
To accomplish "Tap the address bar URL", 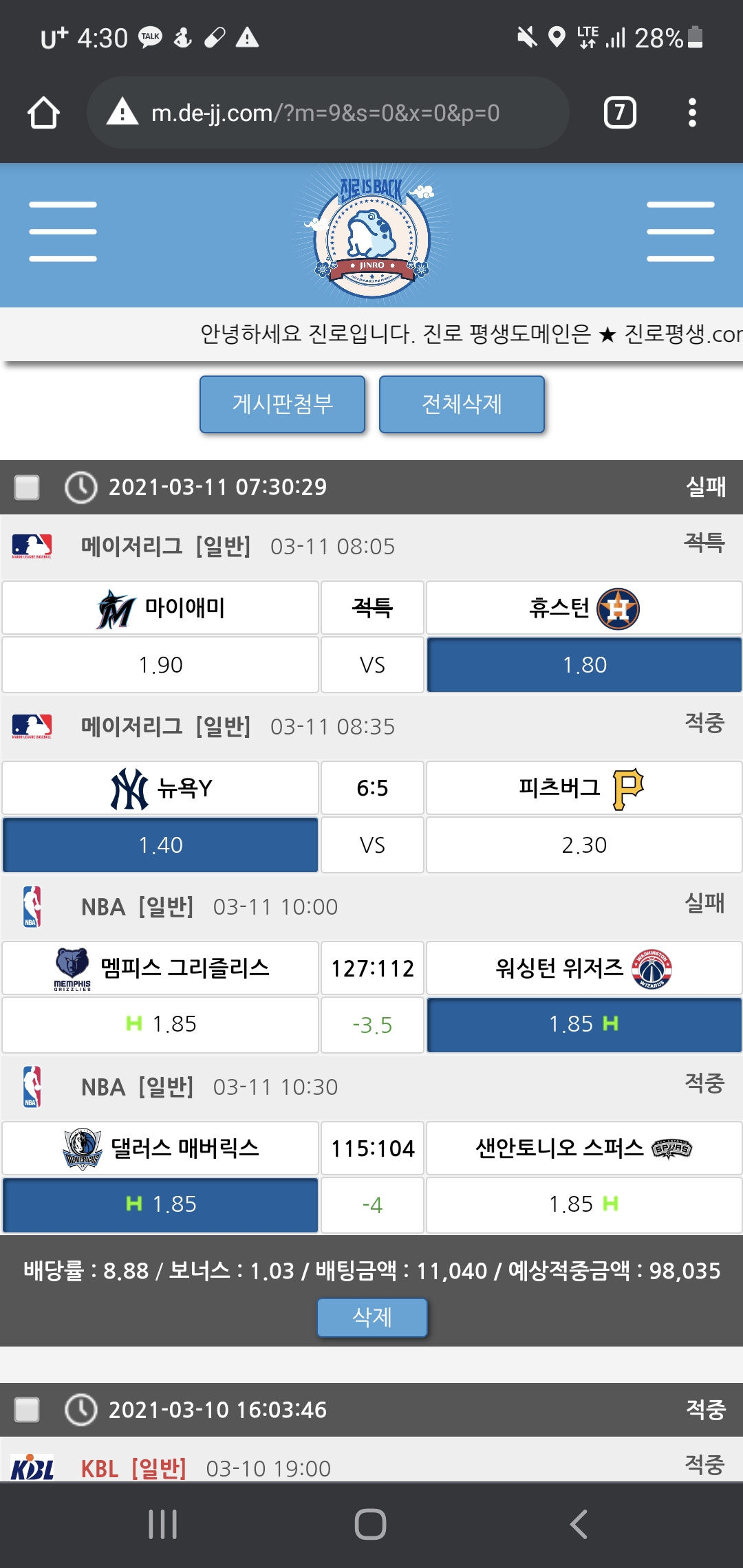I will coord(325,113).
